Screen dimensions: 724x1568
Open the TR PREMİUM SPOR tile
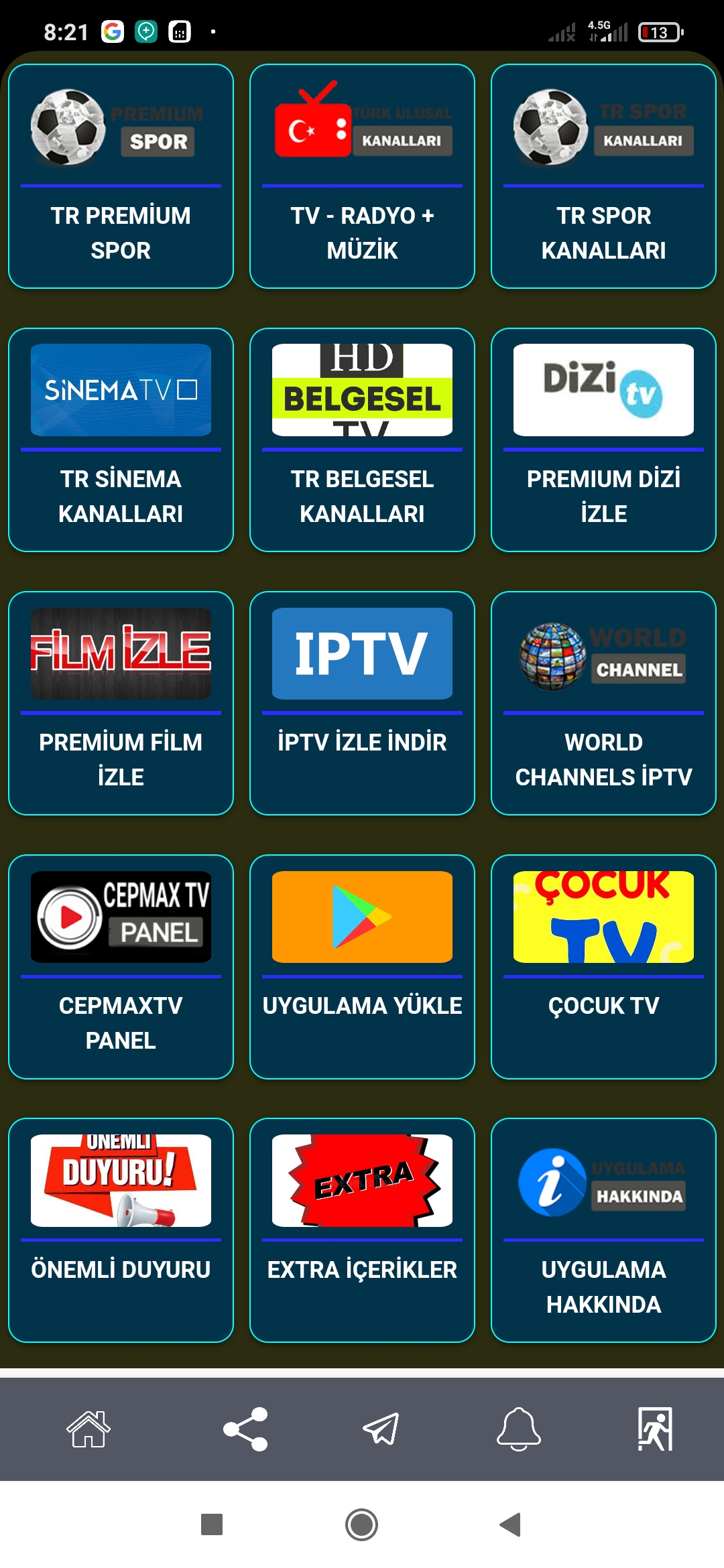pos(121,176)
